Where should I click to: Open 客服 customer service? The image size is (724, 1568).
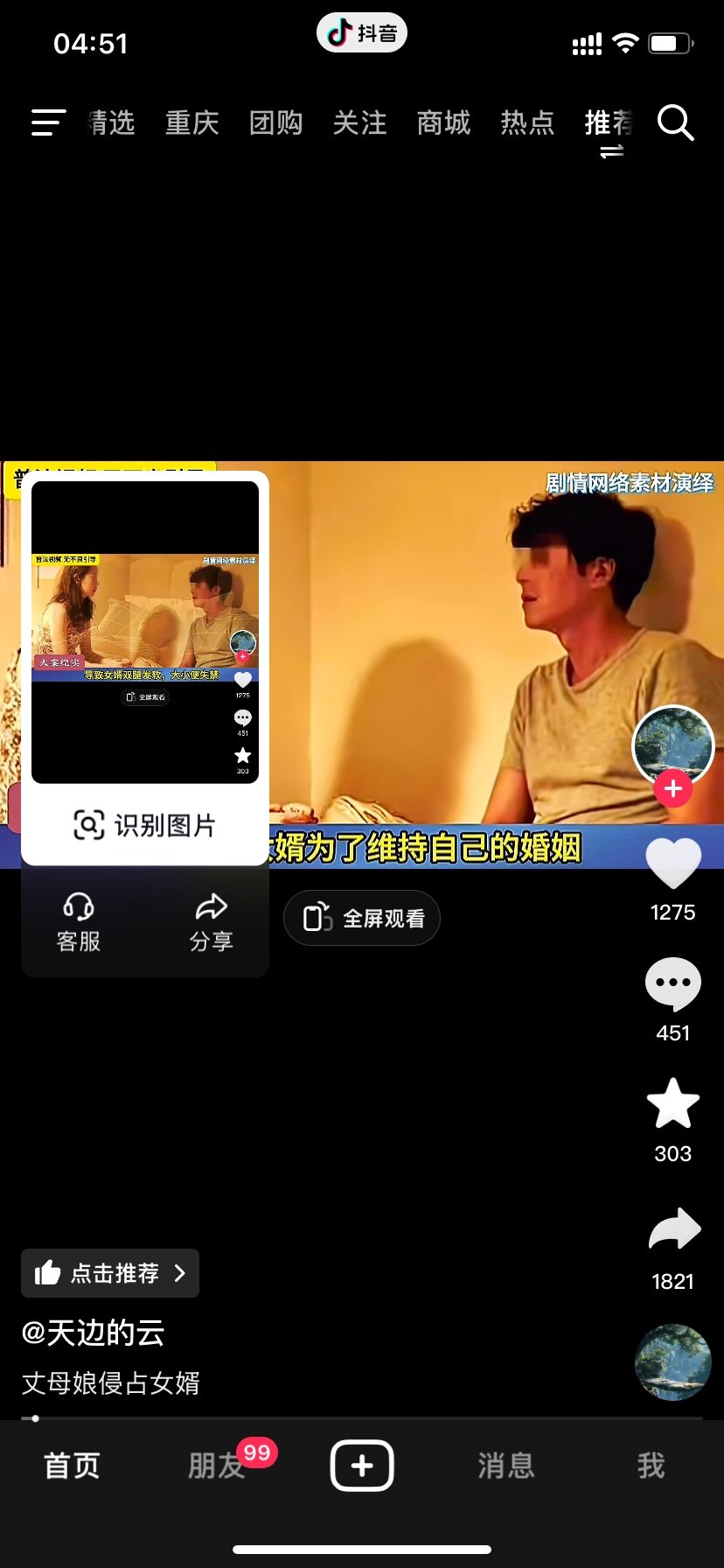[79, 922]
